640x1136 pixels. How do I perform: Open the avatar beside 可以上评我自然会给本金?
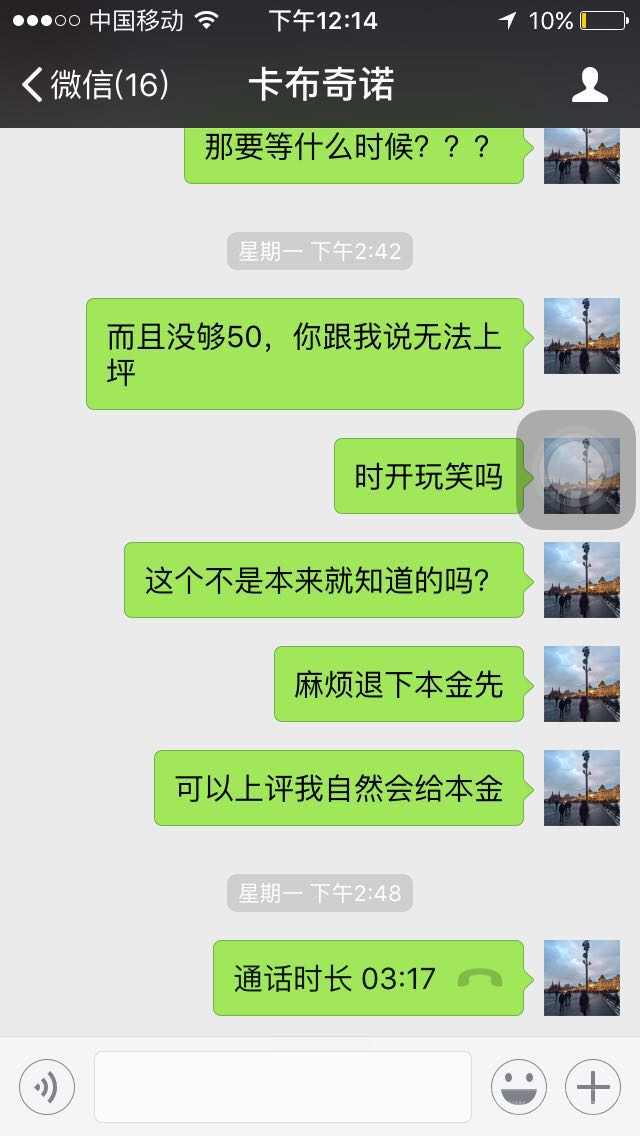click(x=581, y=788)
